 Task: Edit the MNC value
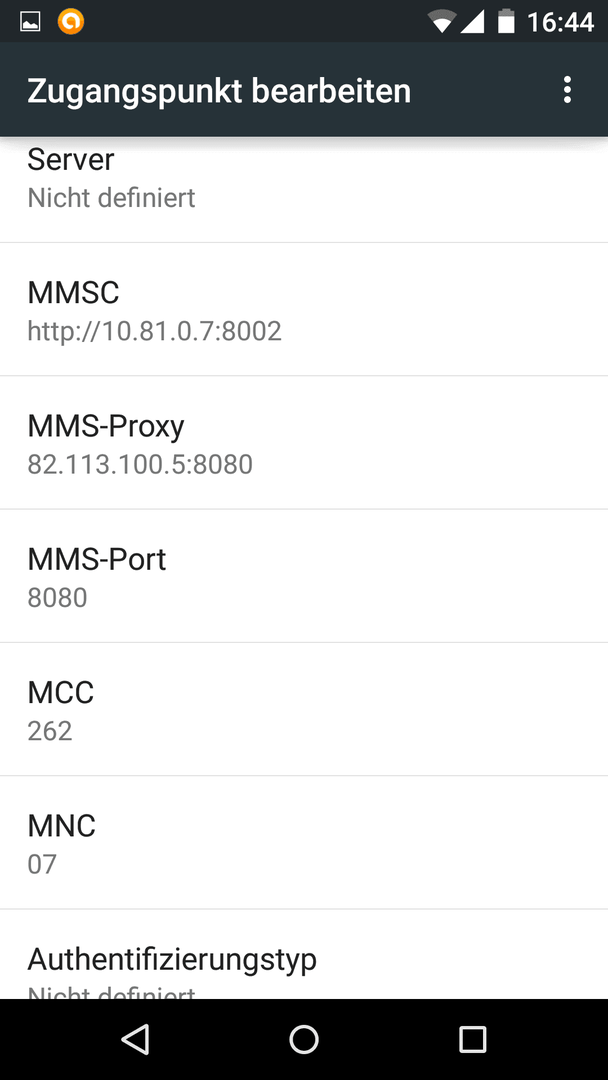pos(304,842)
